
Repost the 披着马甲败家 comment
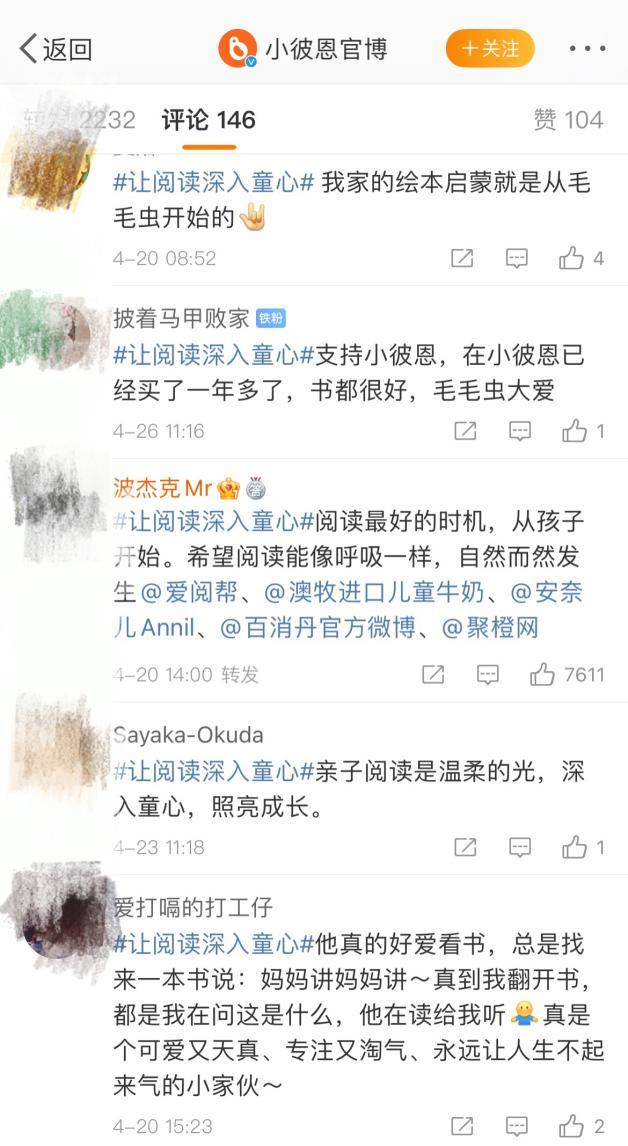465,431
